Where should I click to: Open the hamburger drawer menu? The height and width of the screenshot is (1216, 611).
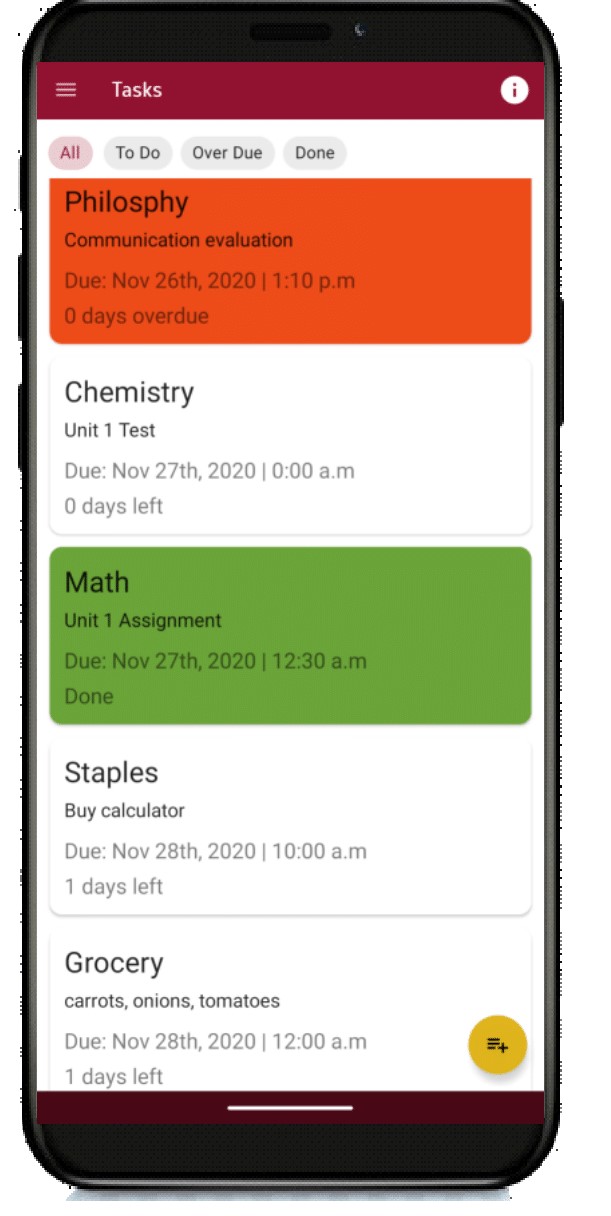coord(66,90)
